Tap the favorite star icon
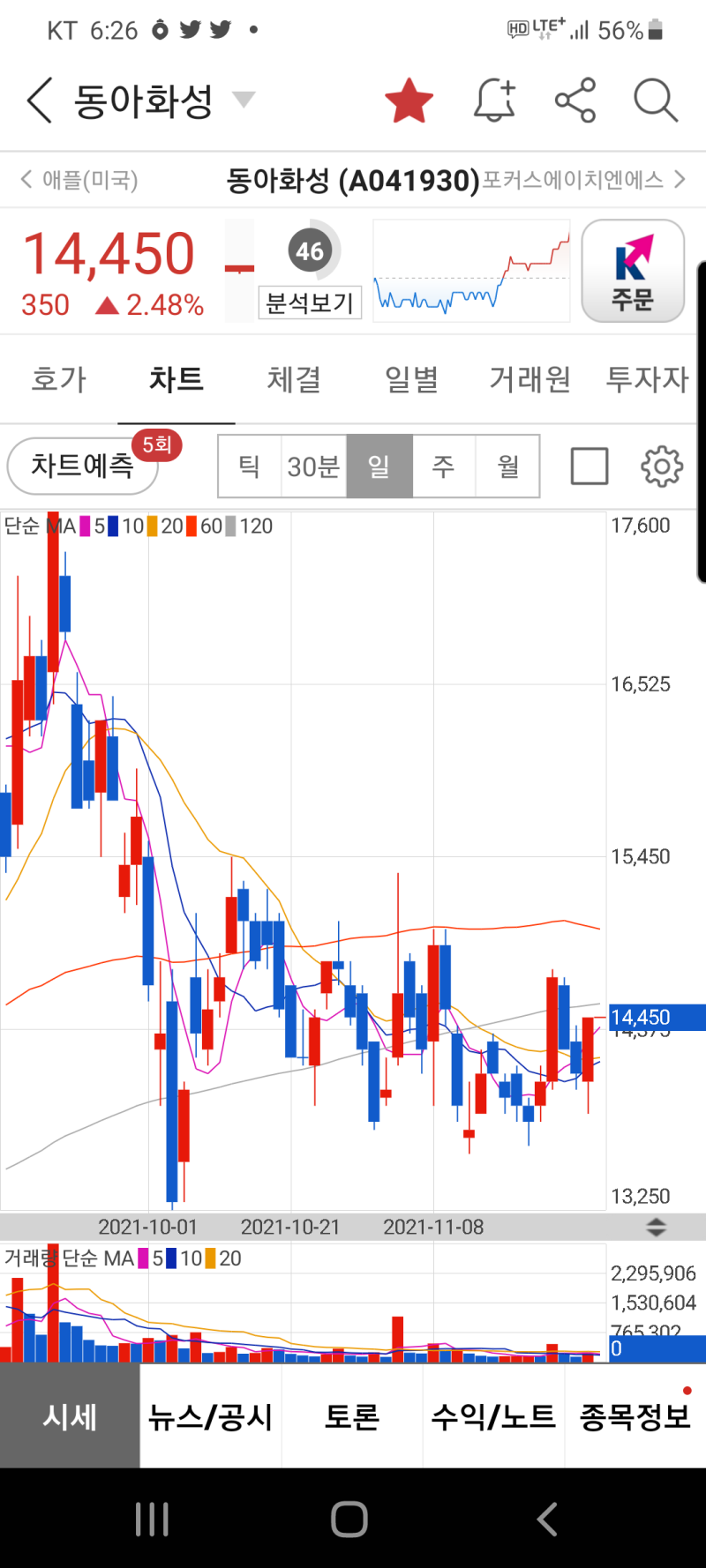706x1568 pixels. click(409, 101)
